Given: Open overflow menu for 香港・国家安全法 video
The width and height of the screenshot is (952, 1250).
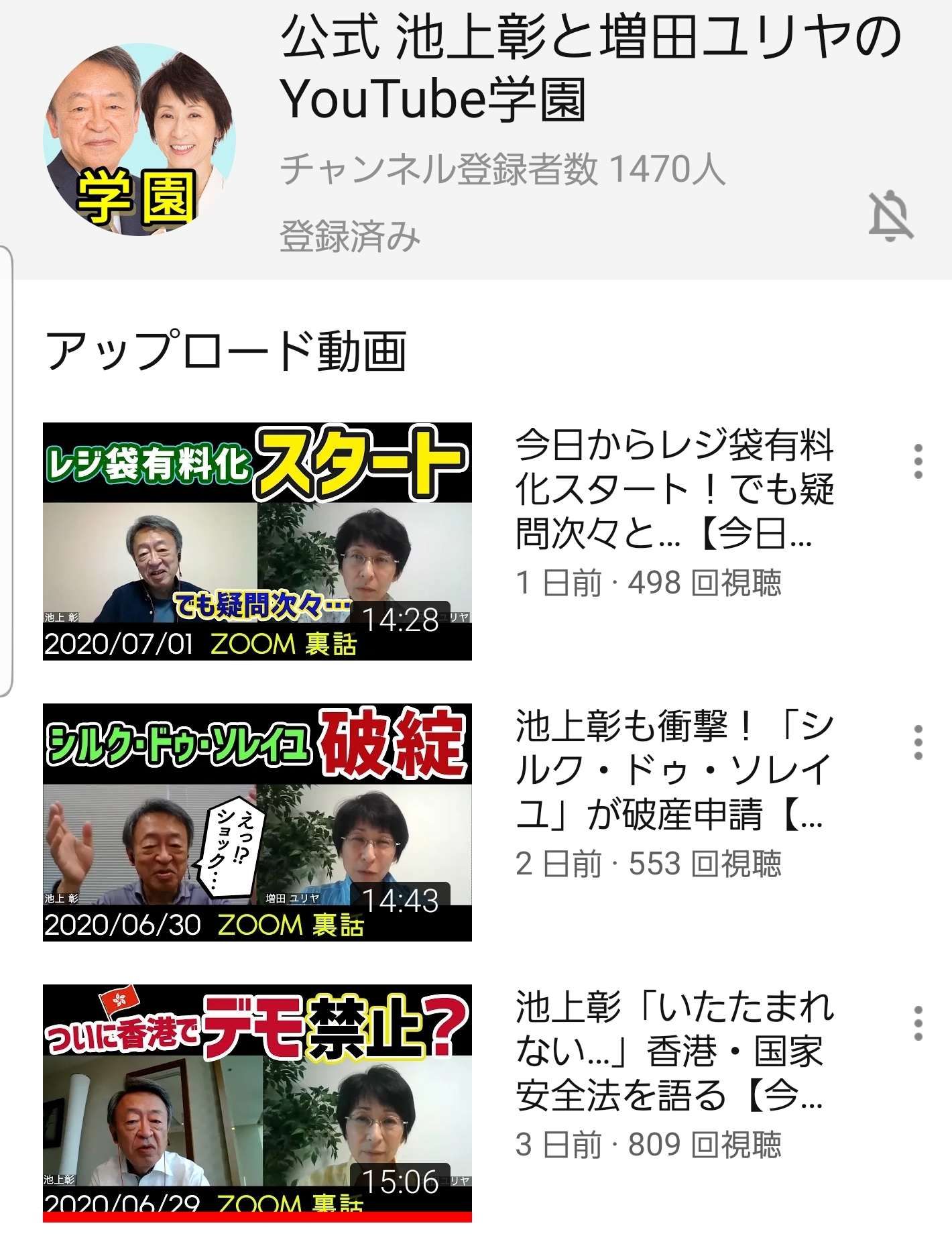Looking at the screenshot, I should pos(918,1023).
